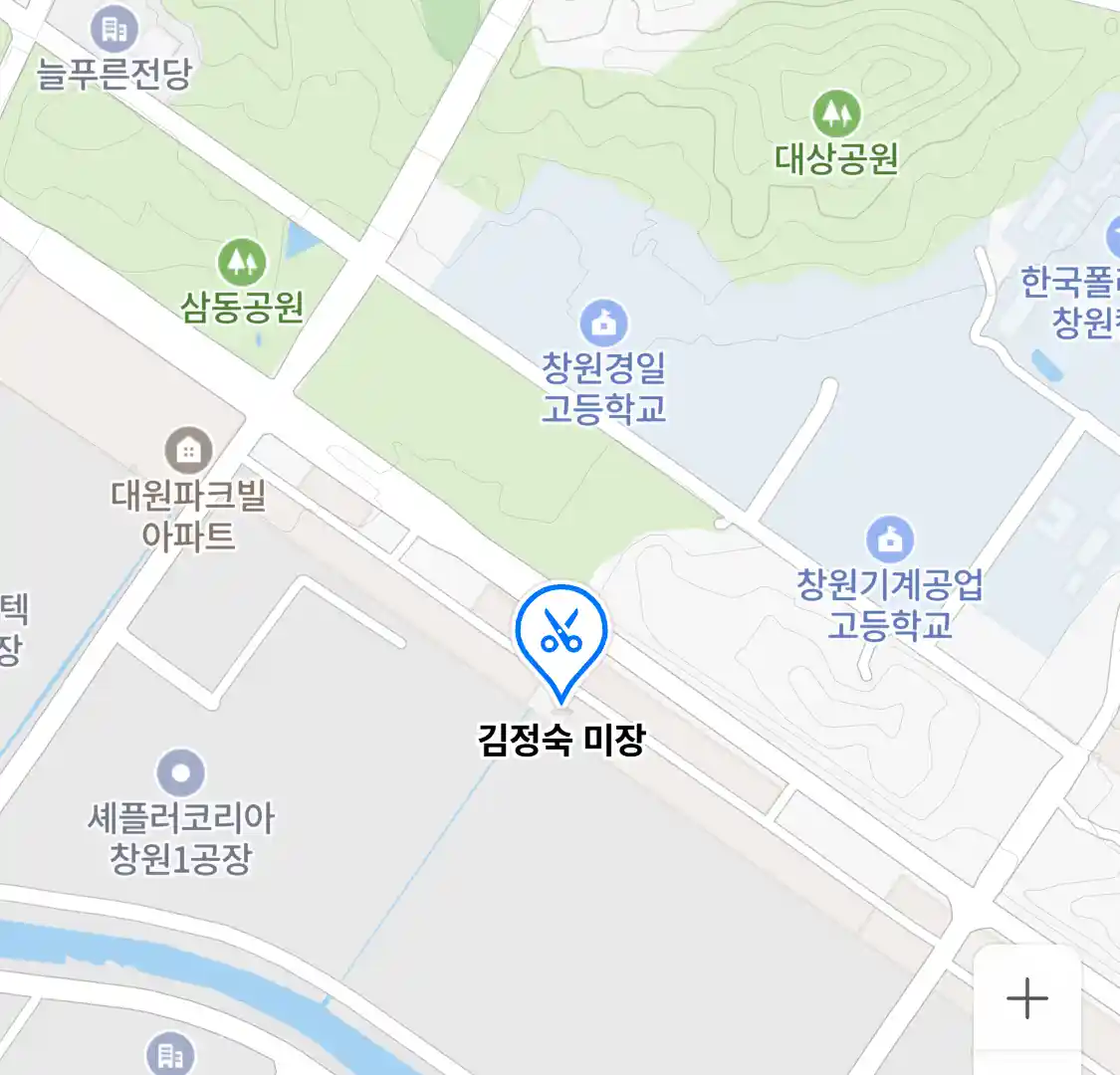Open 대상공원 park marker
Viewport: 1120px width, 1075px height.
836,114
